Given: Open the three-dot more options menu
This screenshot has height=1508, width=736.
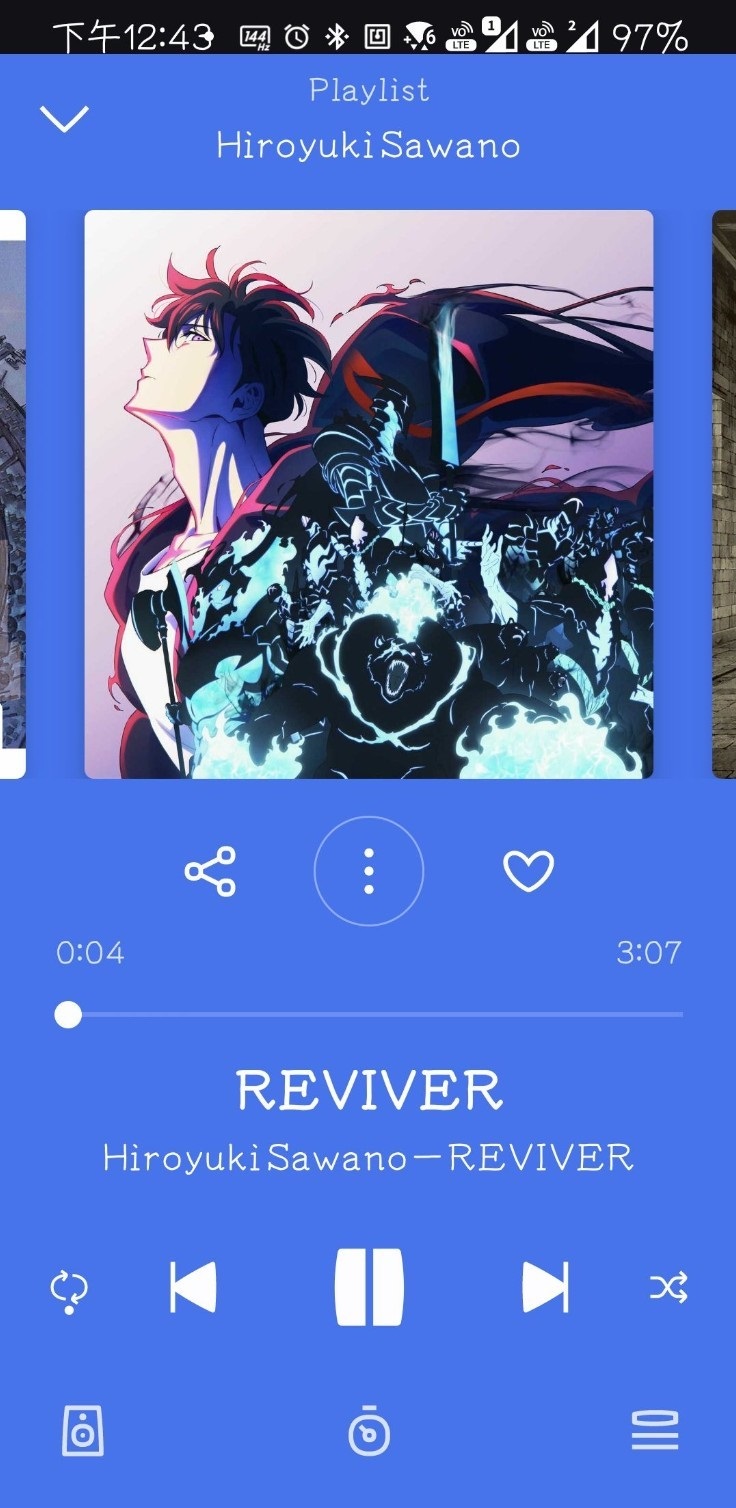Looking at the screenshot, I should pos(369,871).
